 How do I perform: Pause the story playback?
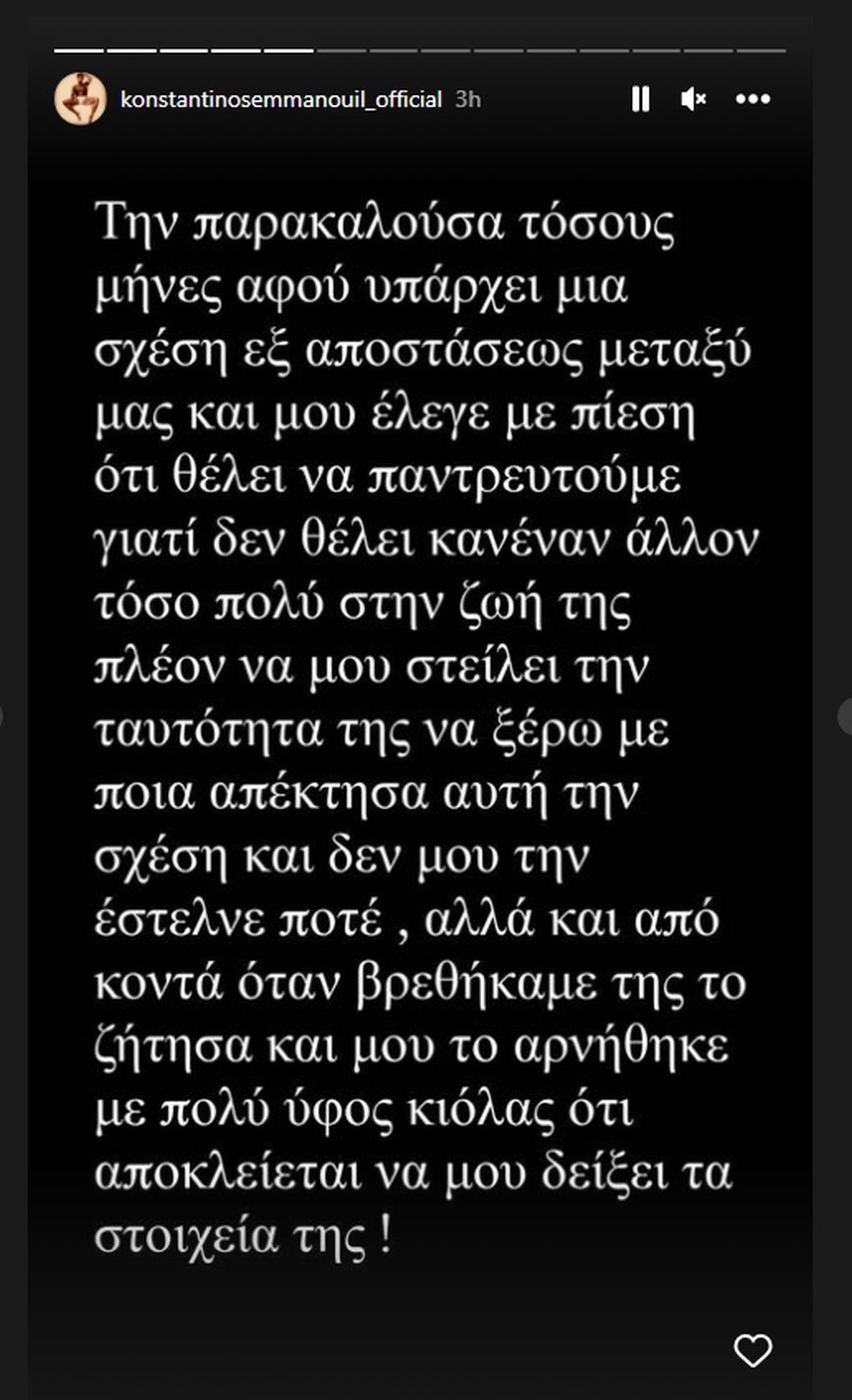click(x=640, y=99)
